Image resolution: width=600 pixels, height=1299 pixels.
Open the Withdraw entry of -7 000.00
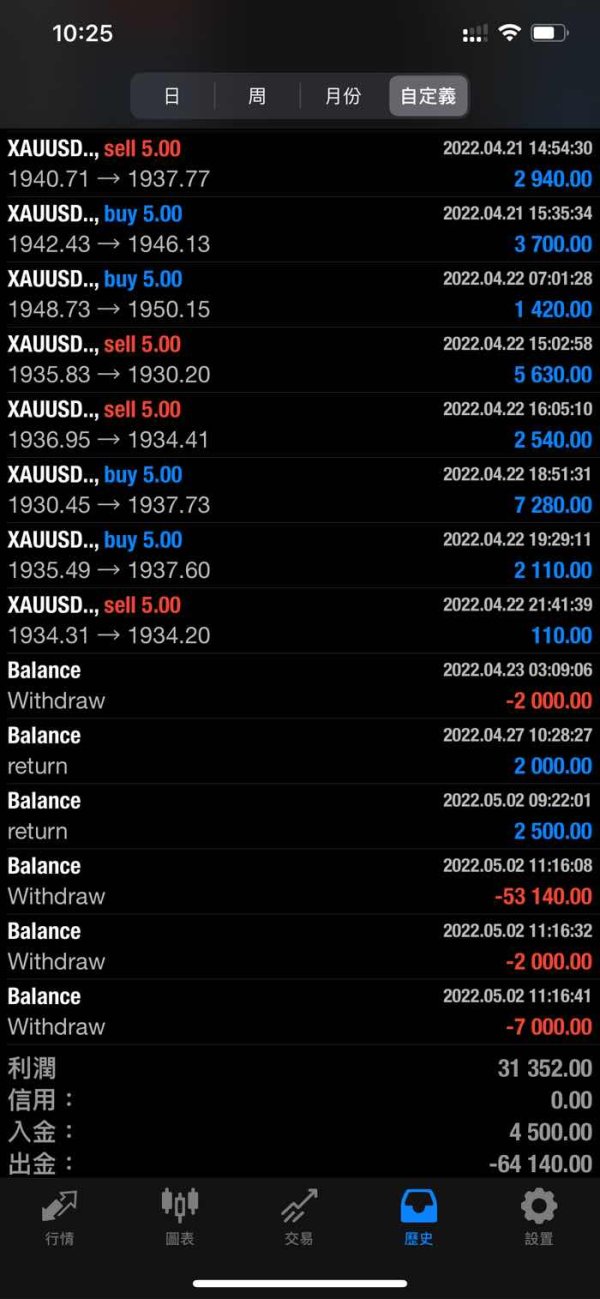[300, 1011]
